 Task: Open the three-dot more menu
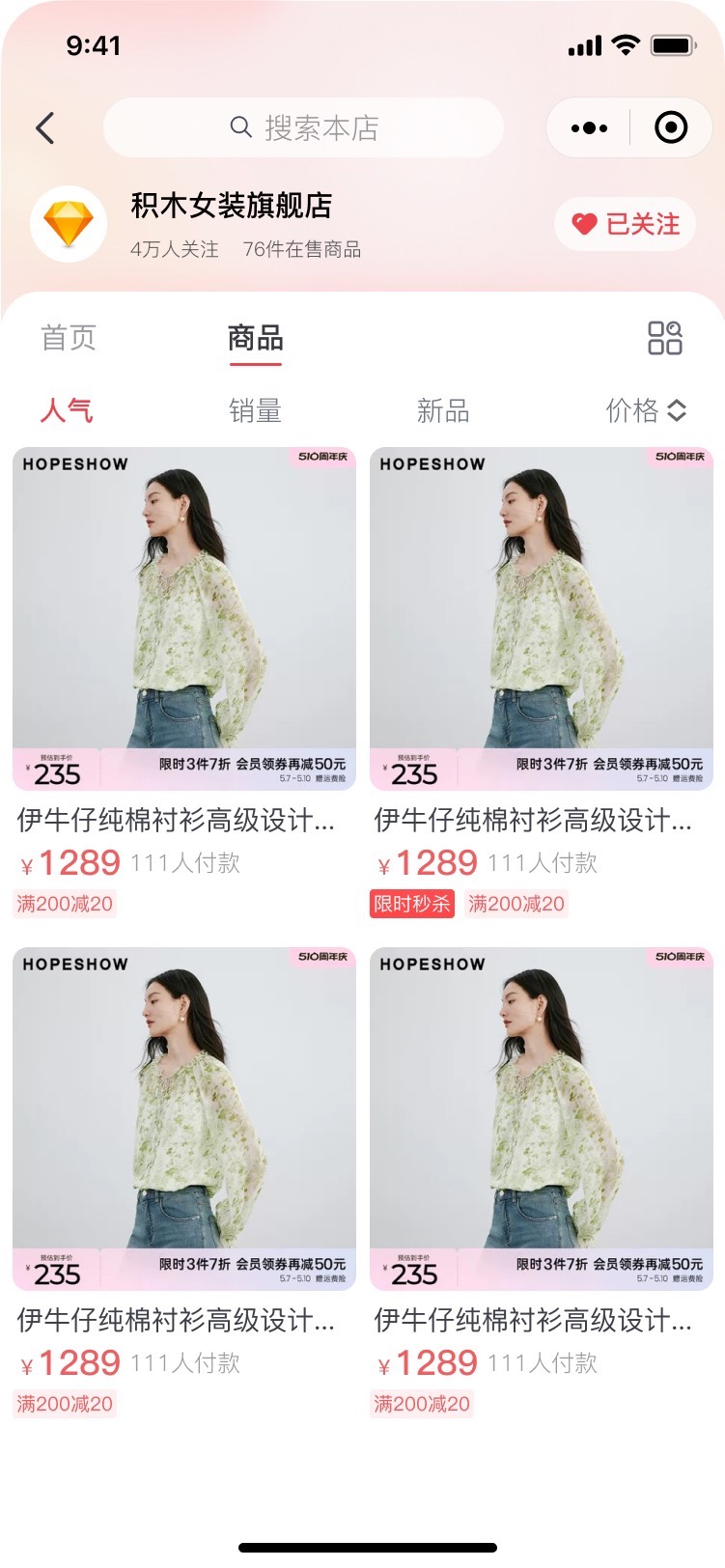(589, 127)
